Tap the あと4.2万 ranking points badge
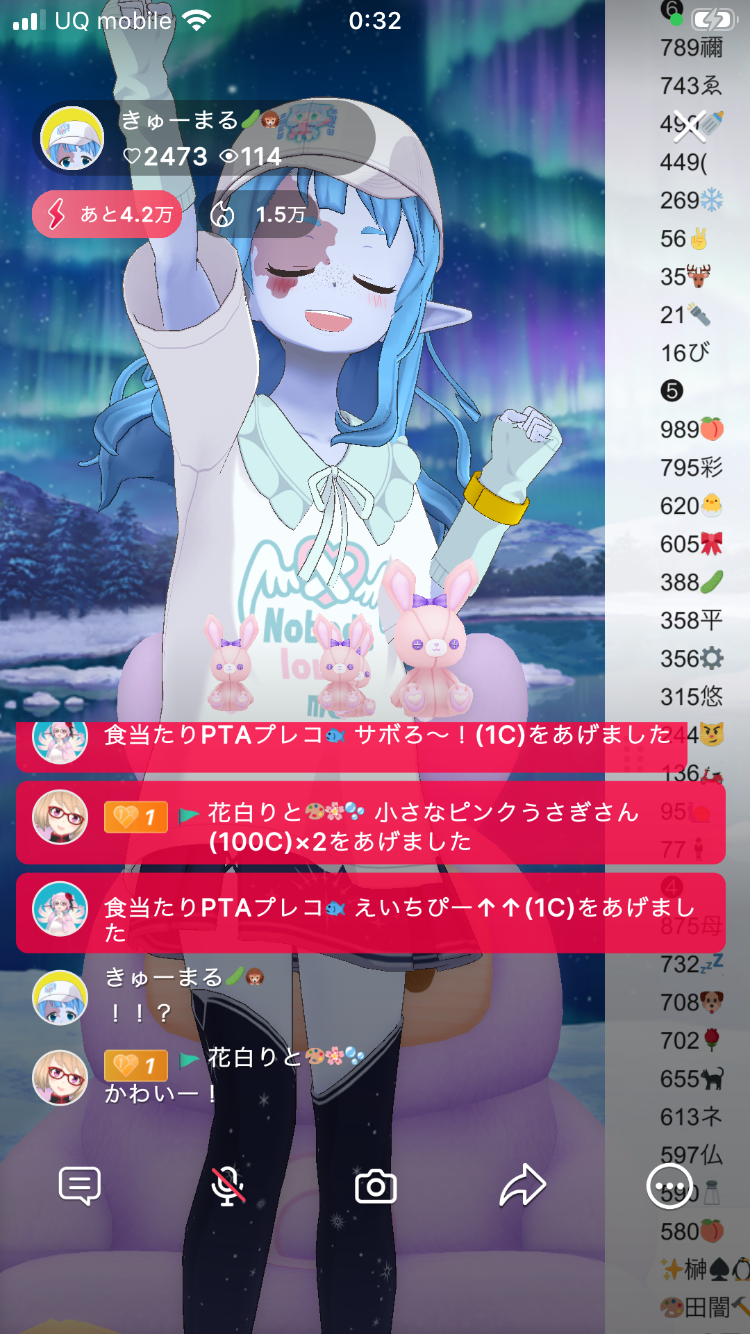The image size is (750, 1334). tap(107, 214)
